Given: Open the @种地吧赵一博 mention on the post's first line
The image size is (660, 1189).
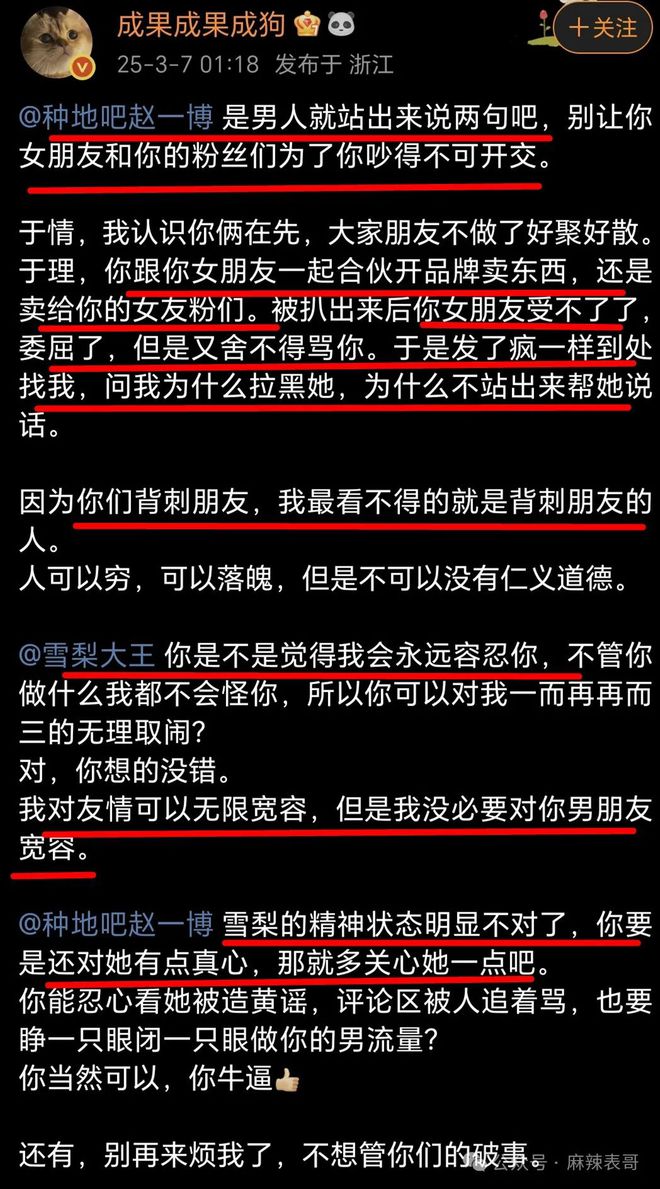Looking at the screenshot, I should pos(117,119).
